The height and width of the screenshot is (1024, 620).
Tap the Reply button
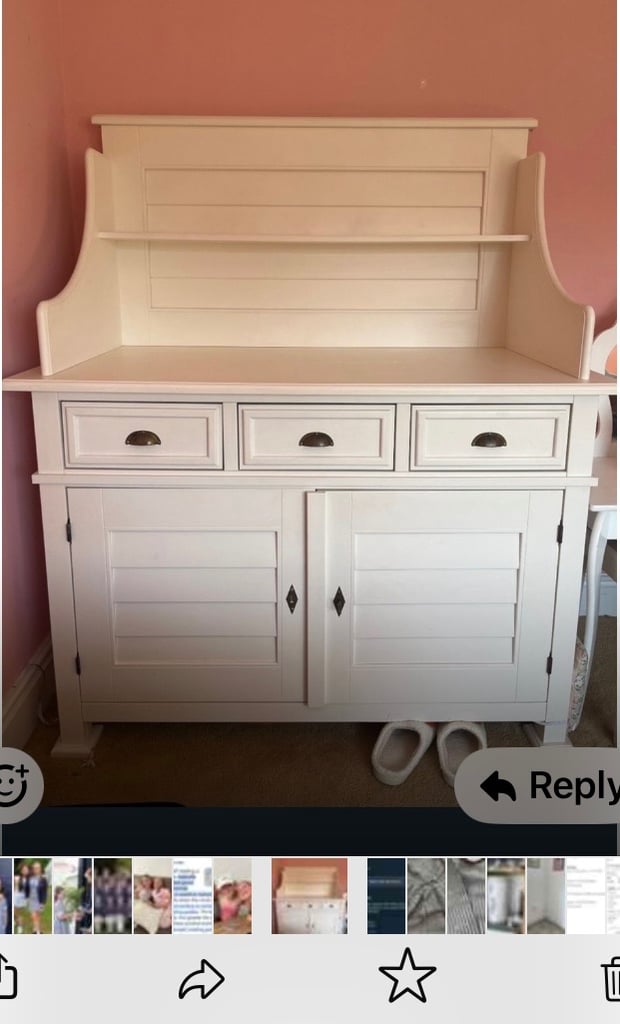(538, 786)
